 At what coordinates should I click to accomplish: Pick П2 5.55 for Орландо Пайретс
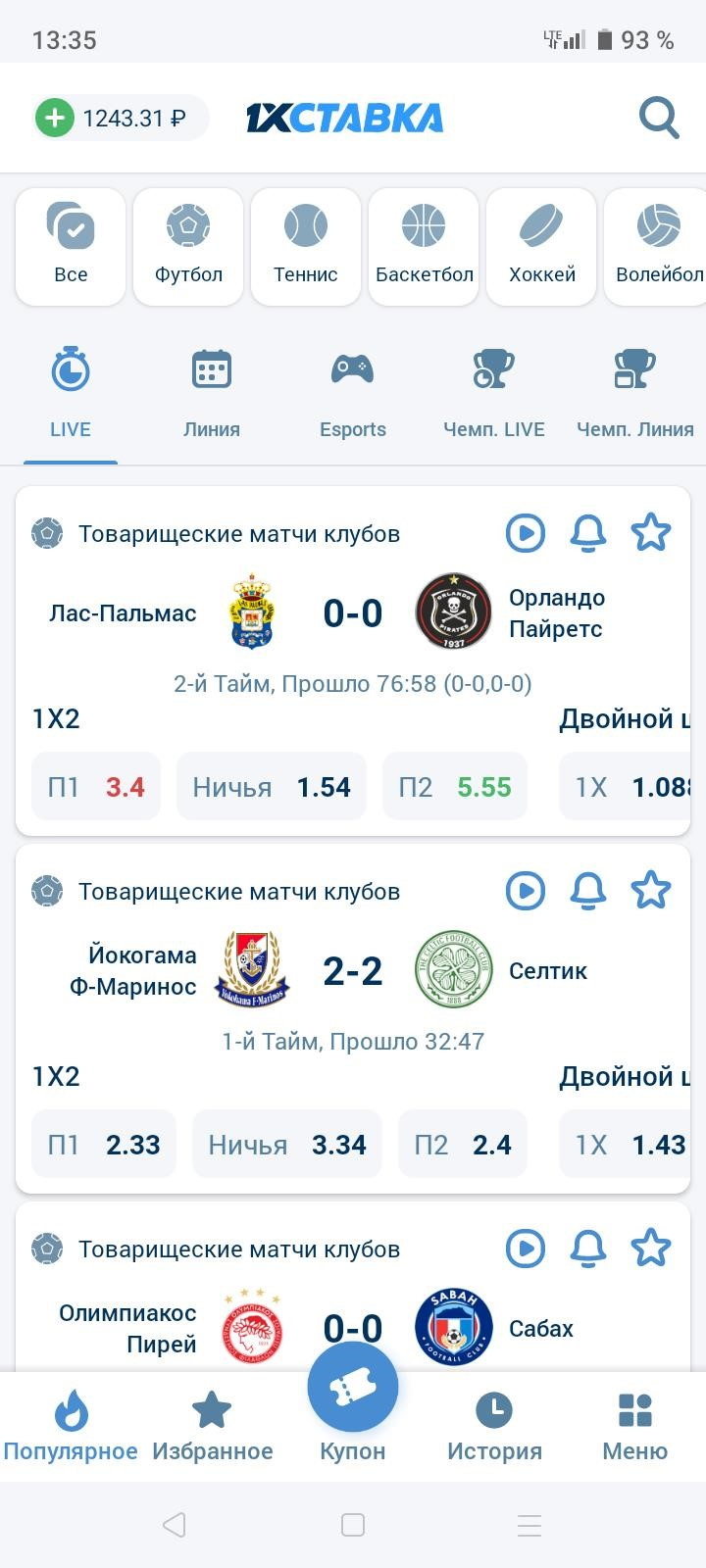coord(455,787)
